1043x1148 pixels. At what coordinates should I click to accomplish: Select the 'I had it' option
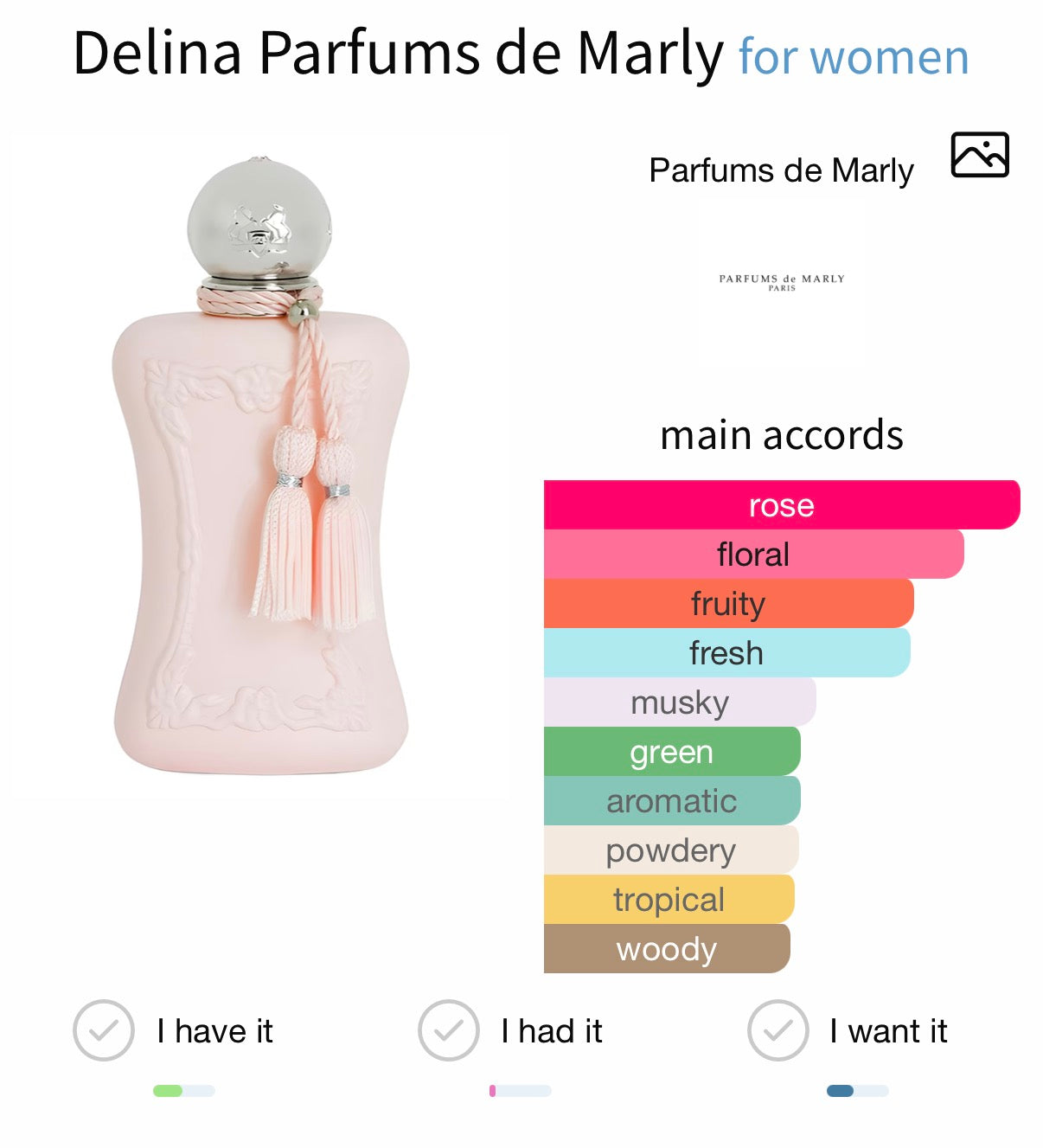[x=448, y=1029]
